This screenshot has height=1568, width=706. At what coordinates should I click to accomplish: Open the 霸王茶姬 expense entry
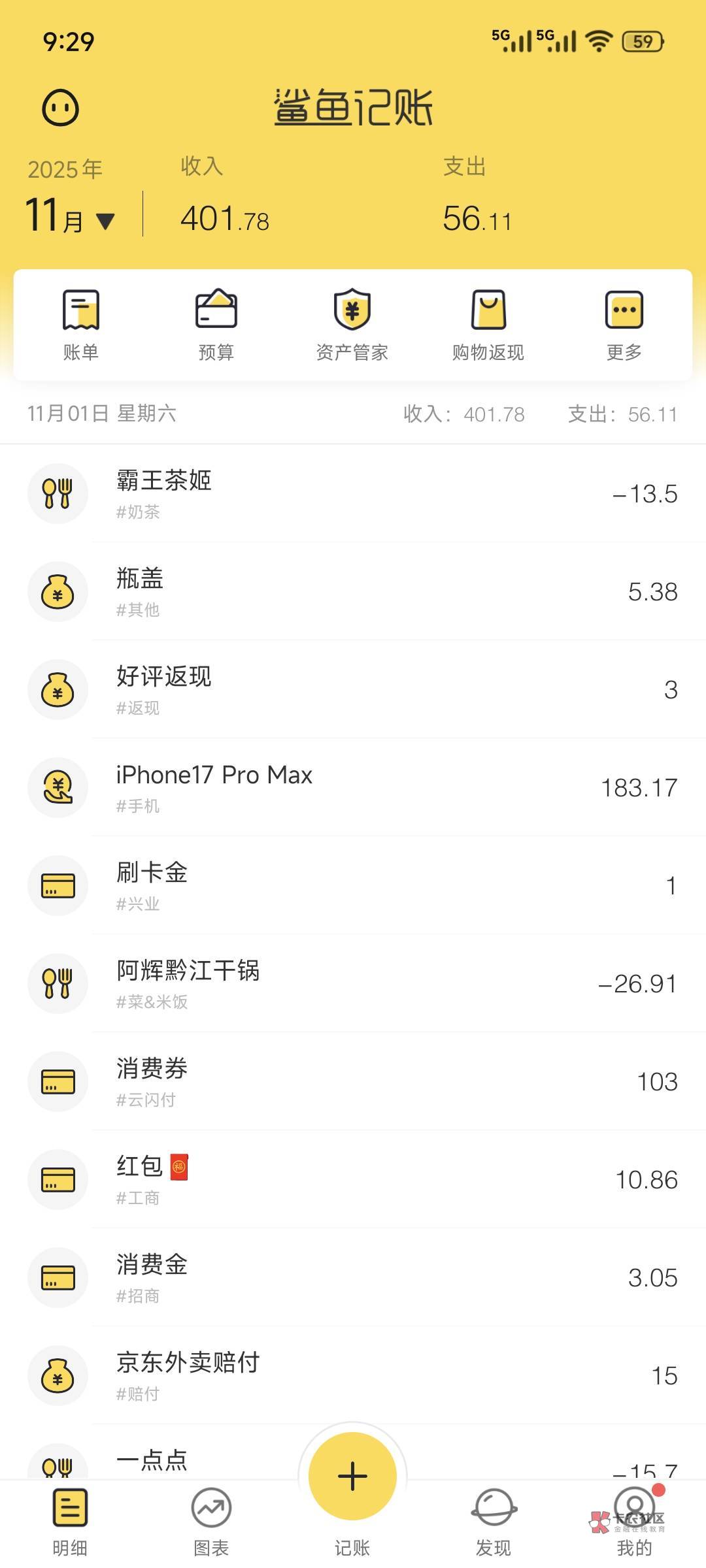(x=353, y=493)
